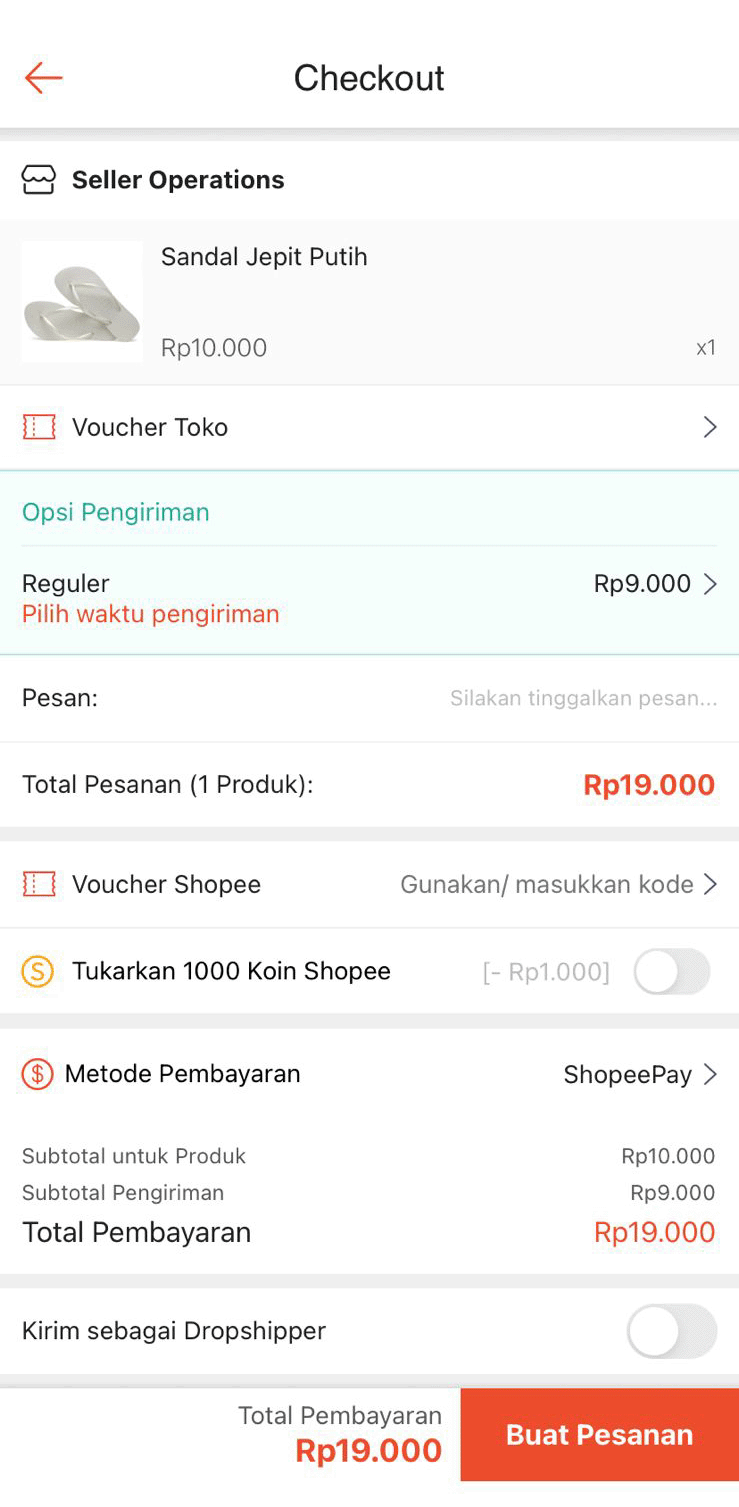Place order with Buat Pesanan

tap(599, 1434)
